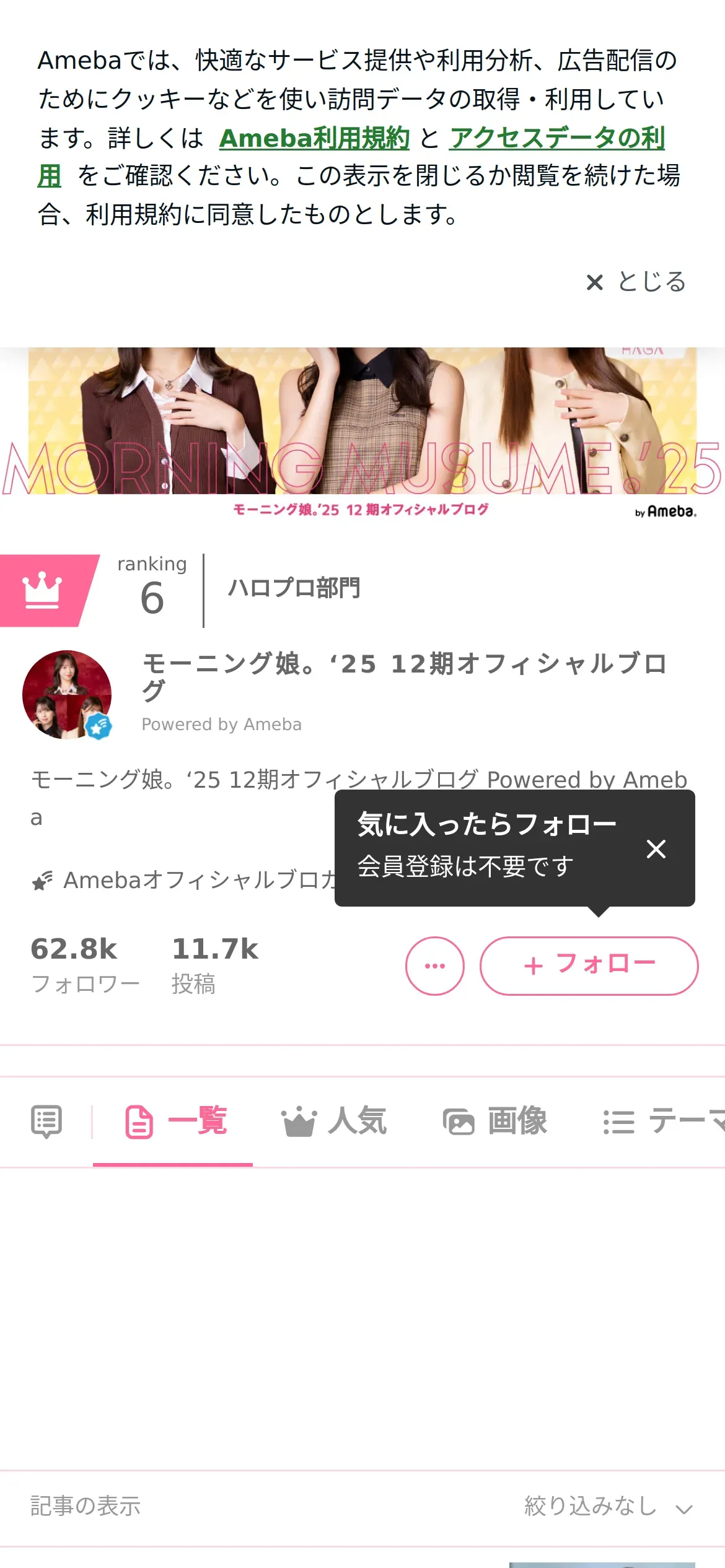Switch to the 一覧 tab
The height and width of the screenshot is (1568, 725).
176,1121
